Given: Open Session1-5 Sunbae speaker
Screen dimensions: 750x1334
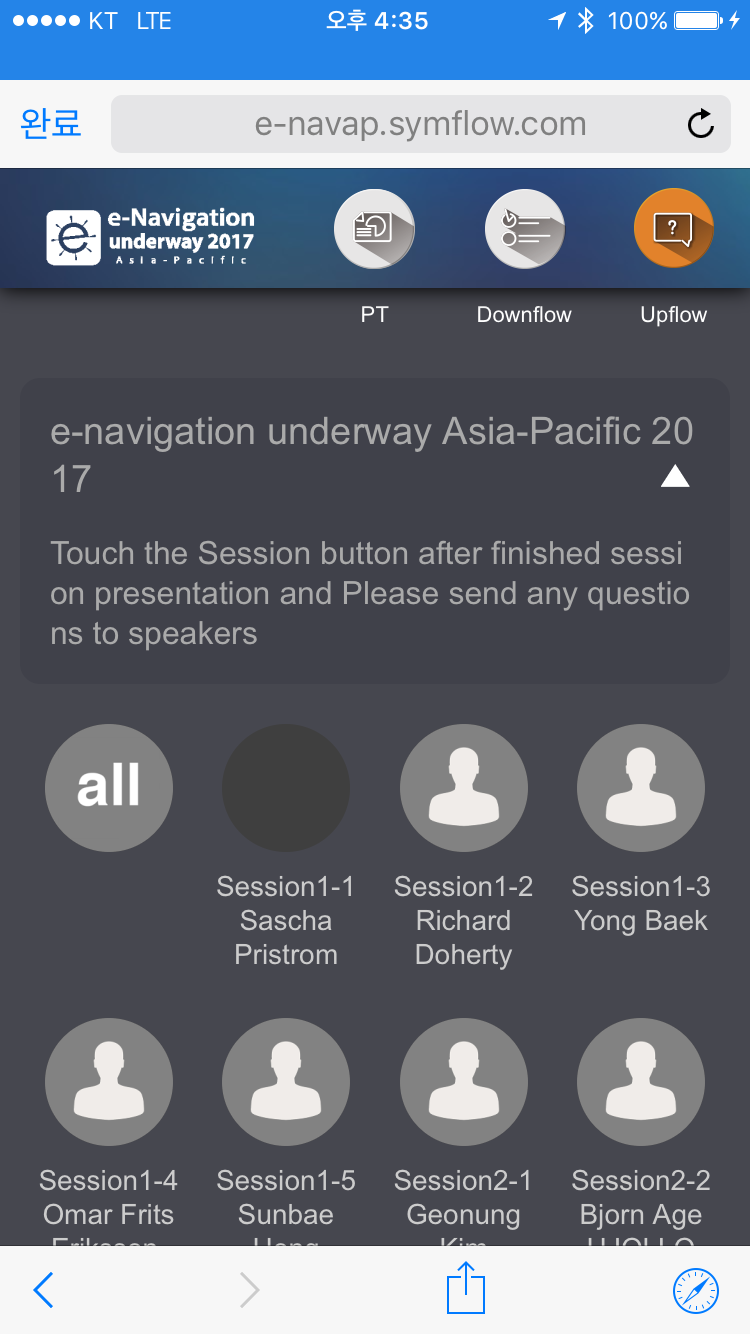Looking at the screenshot, I should [x=286, y=1082].
